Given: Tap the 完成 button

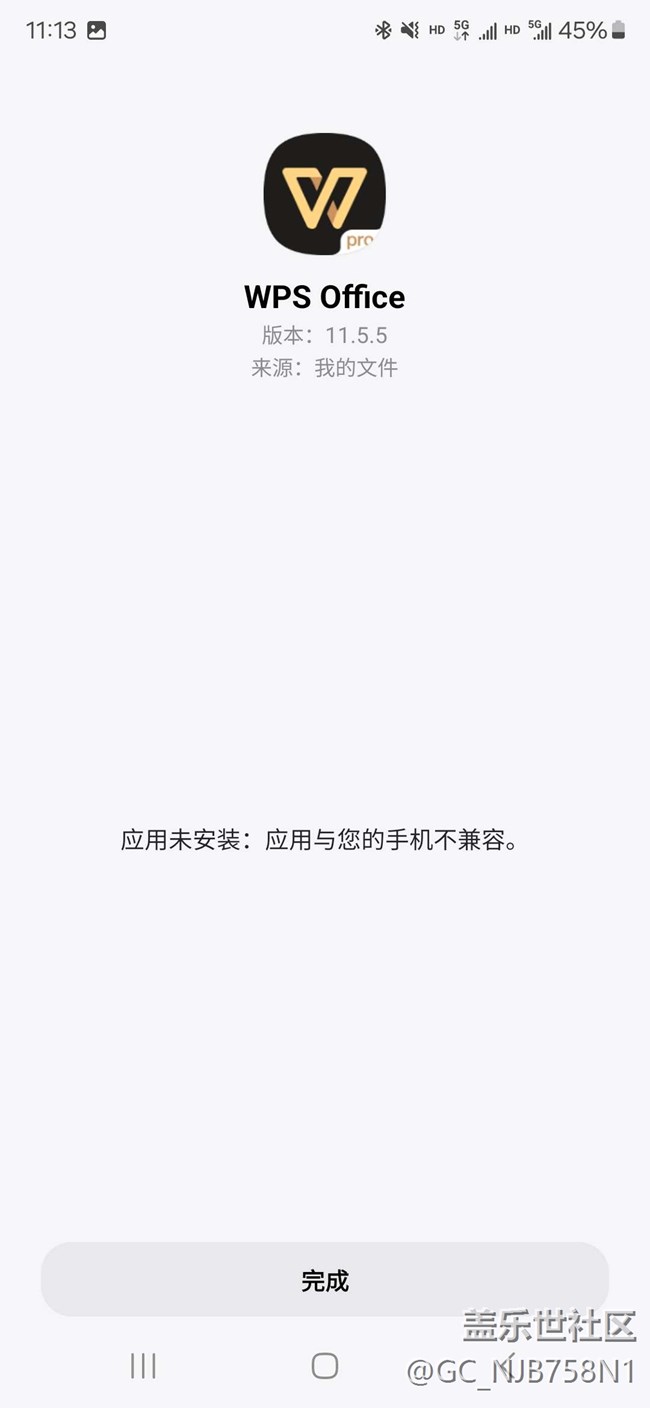Looking at the screenshot, I should pos(325,1280).
